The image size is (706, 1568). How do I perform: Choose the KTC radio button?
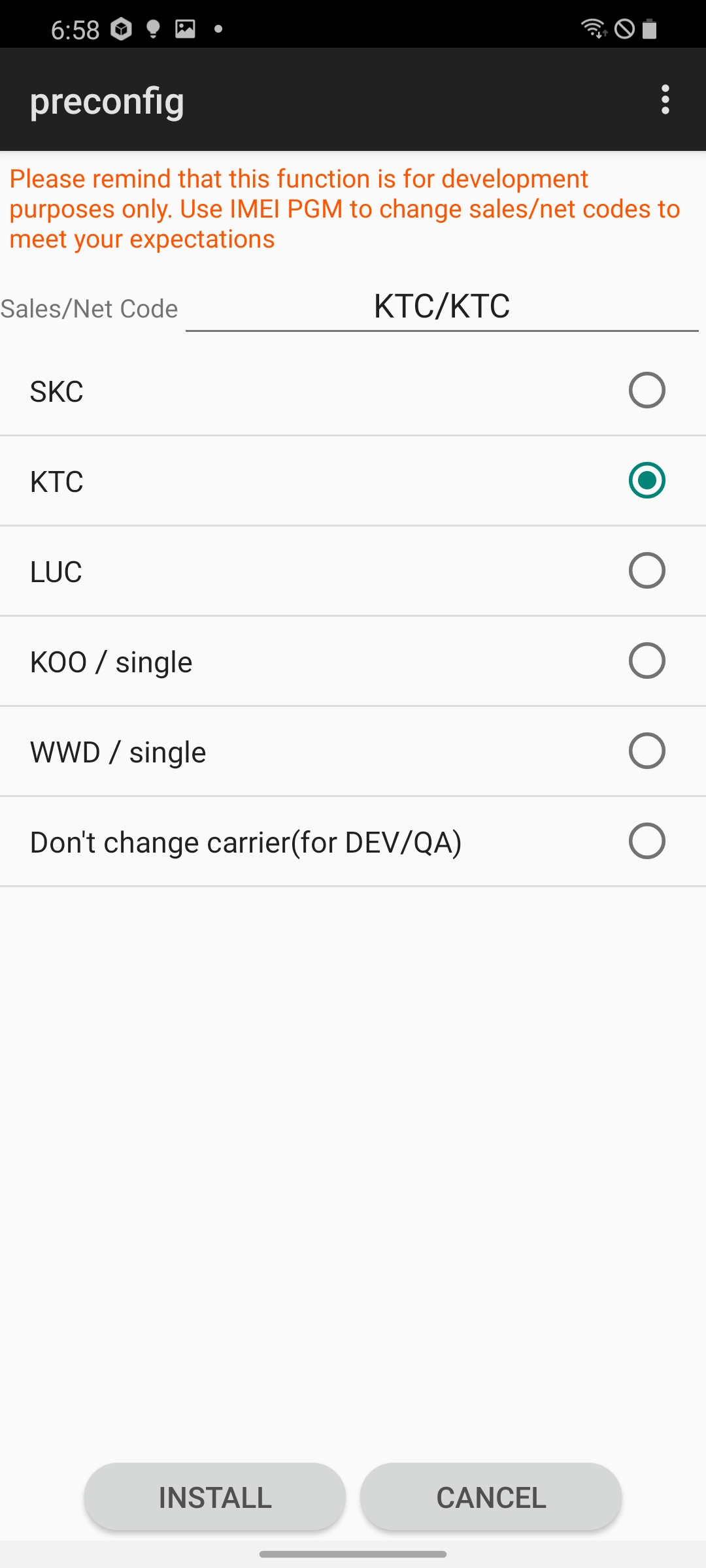pyautogui.click(x=647, y=481)
